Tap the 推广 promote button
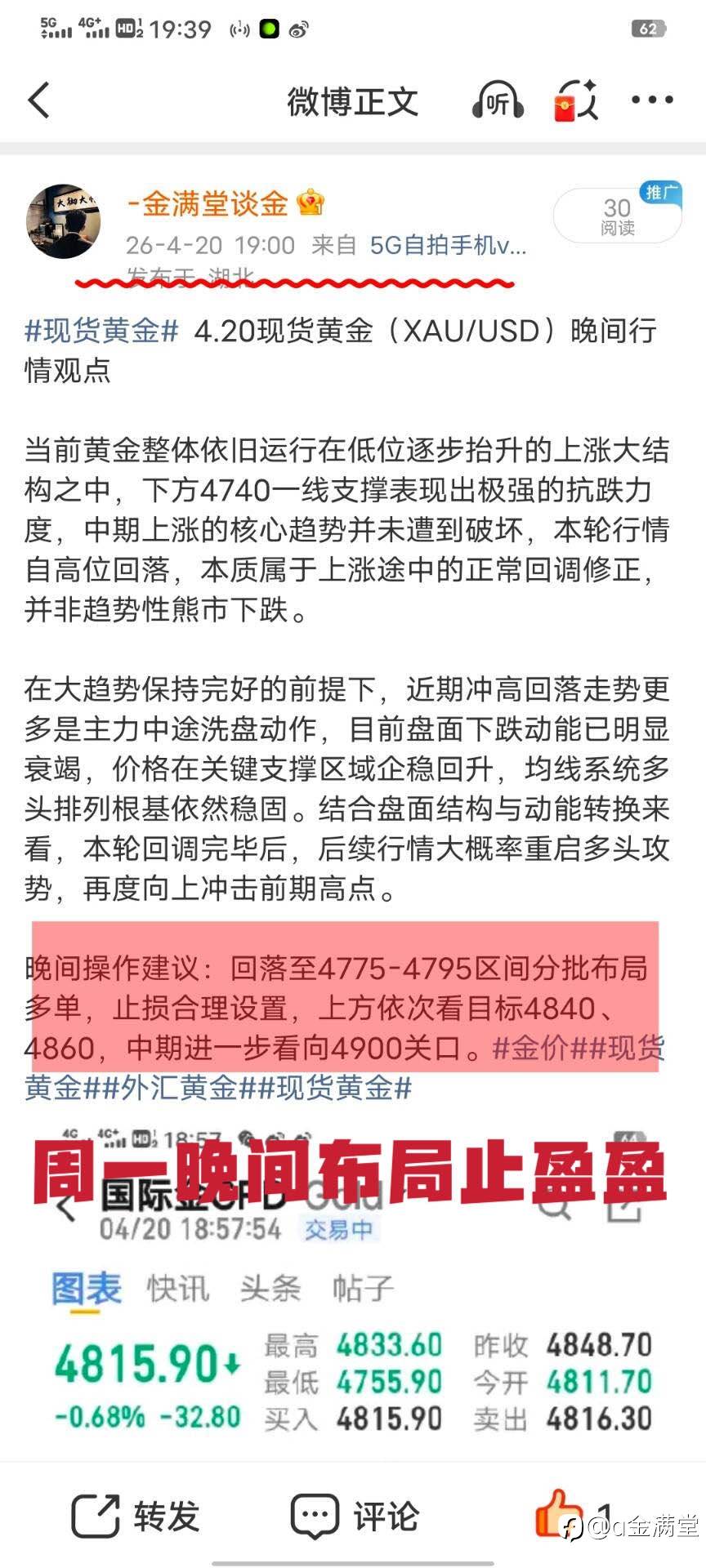Viewport: 706px width, 1568px height. [x=660, y=193]
